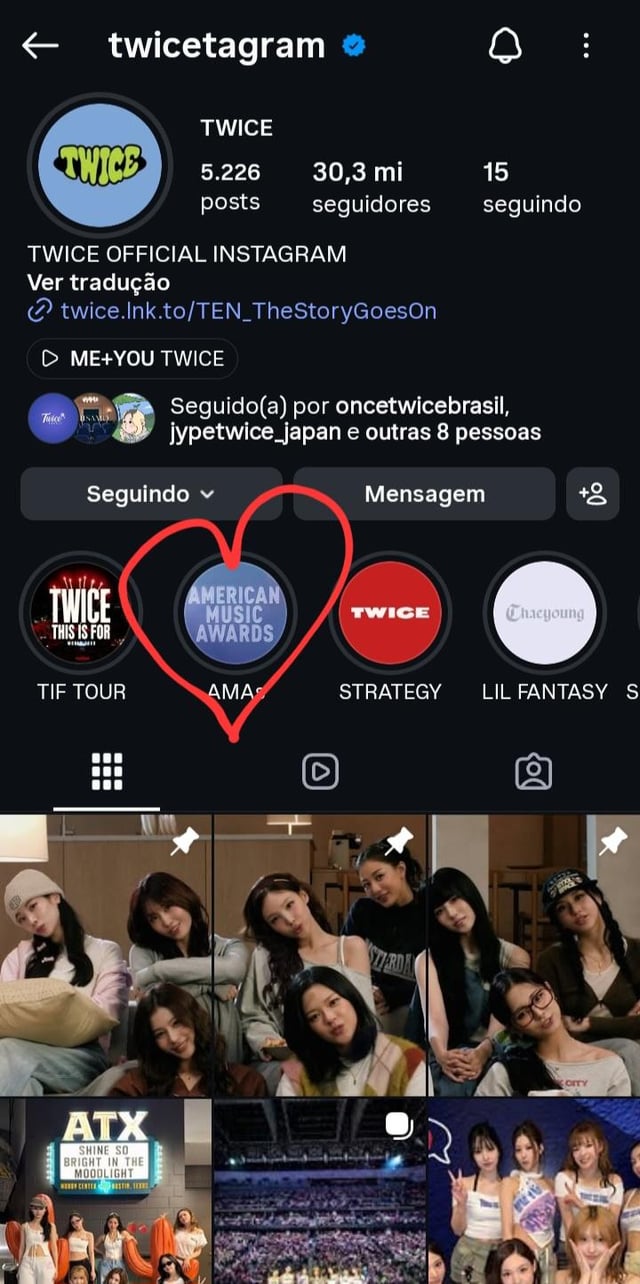View the TWICE profile picture
This screenshot has width=640, height=1284.
[x=100, y=164]
